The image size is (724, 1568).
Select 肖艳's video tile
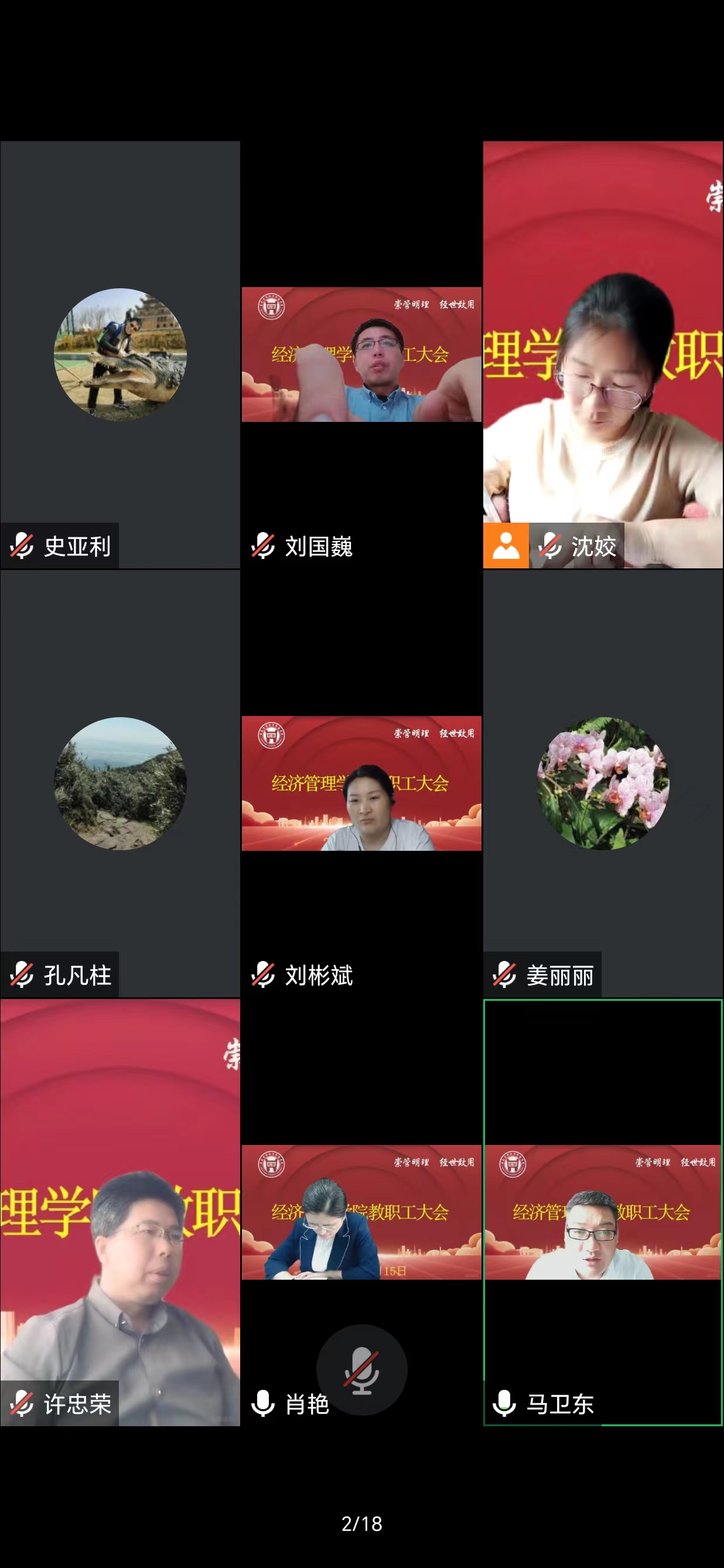point(361,1211)
